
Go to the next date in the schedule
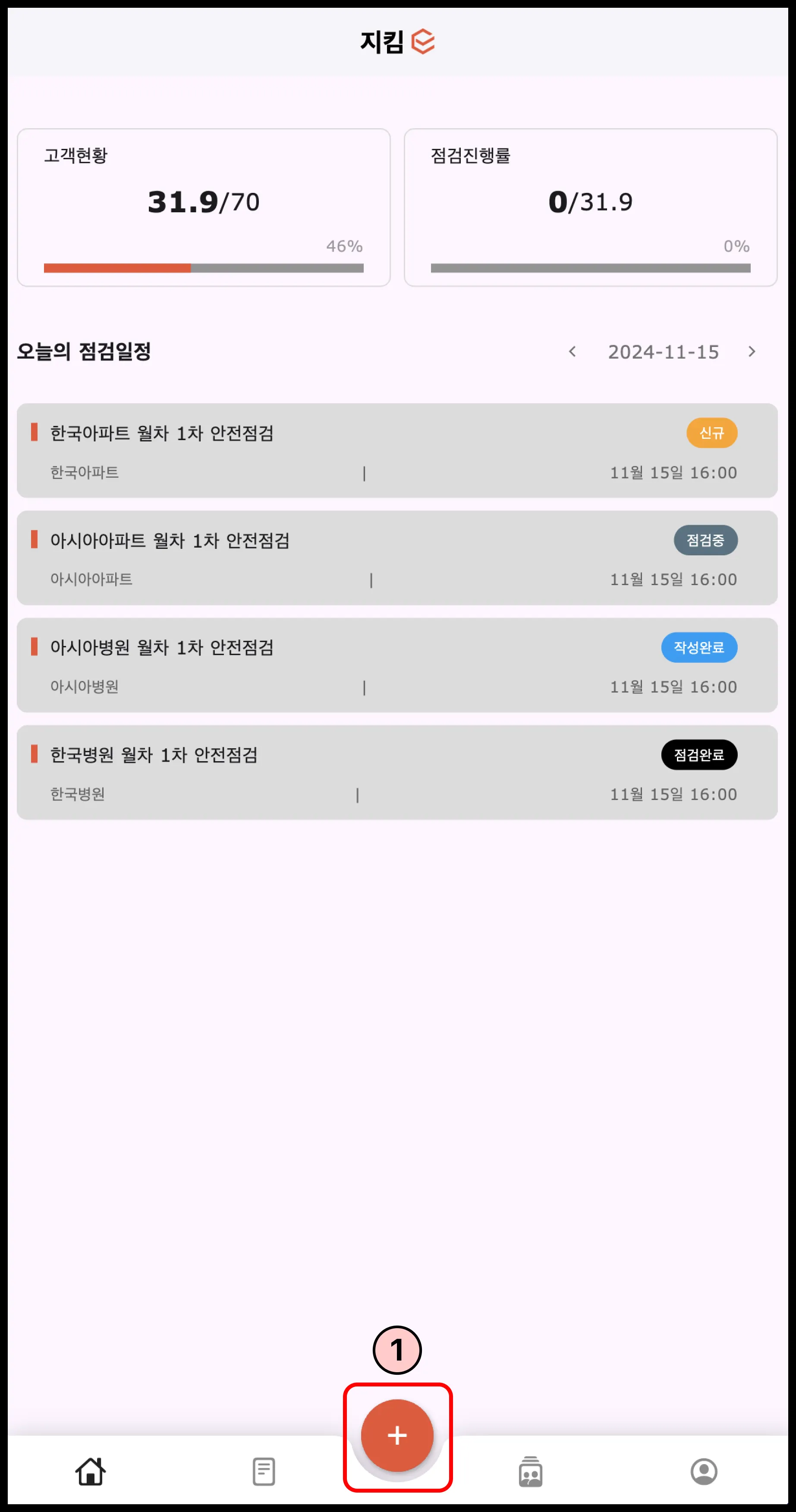752,352
